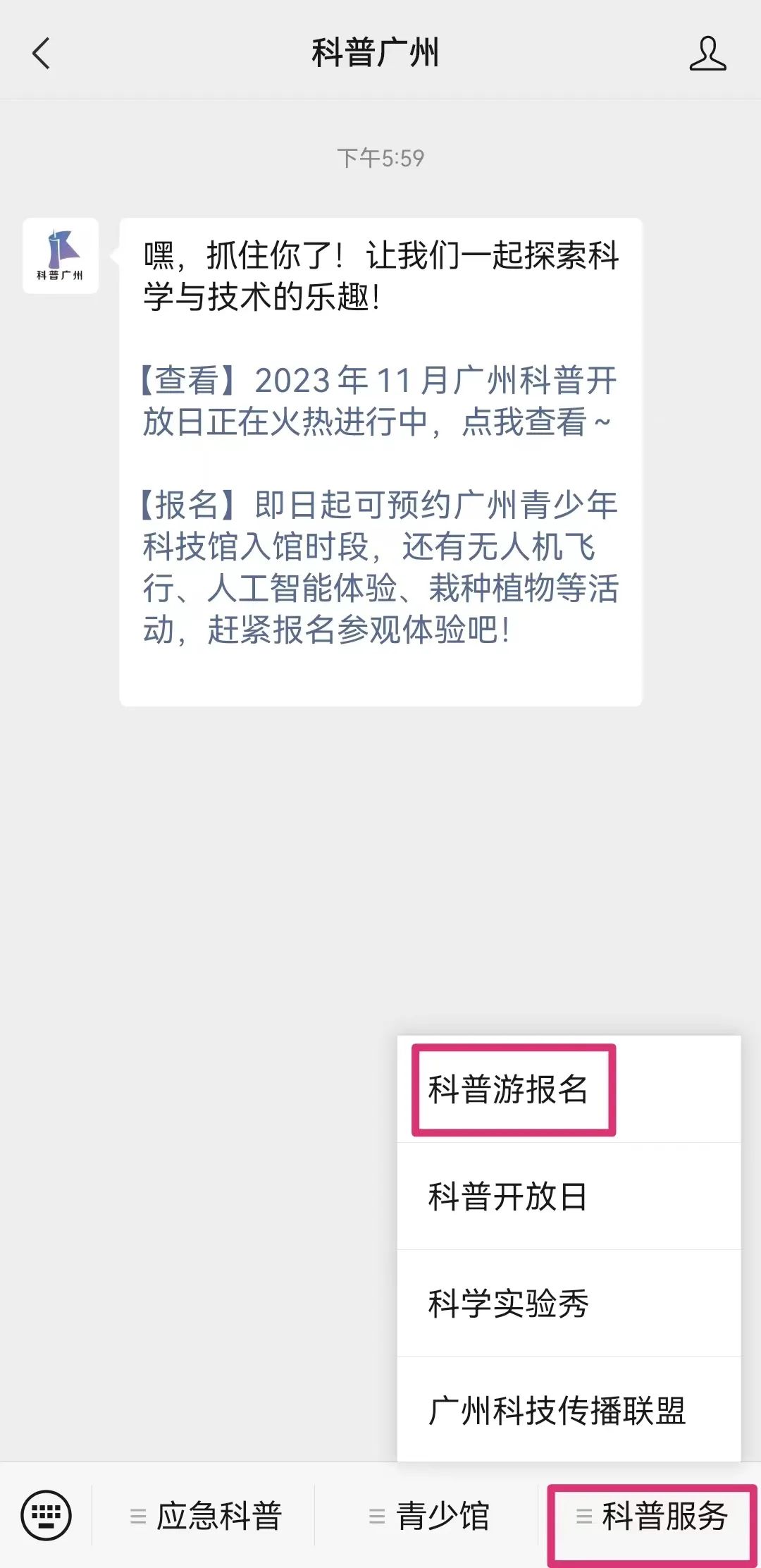The height and width of the screenshot is (1568, 761).
Task: Tap 广州科技传播联盟 menu item
Action: click(557, 1411)
